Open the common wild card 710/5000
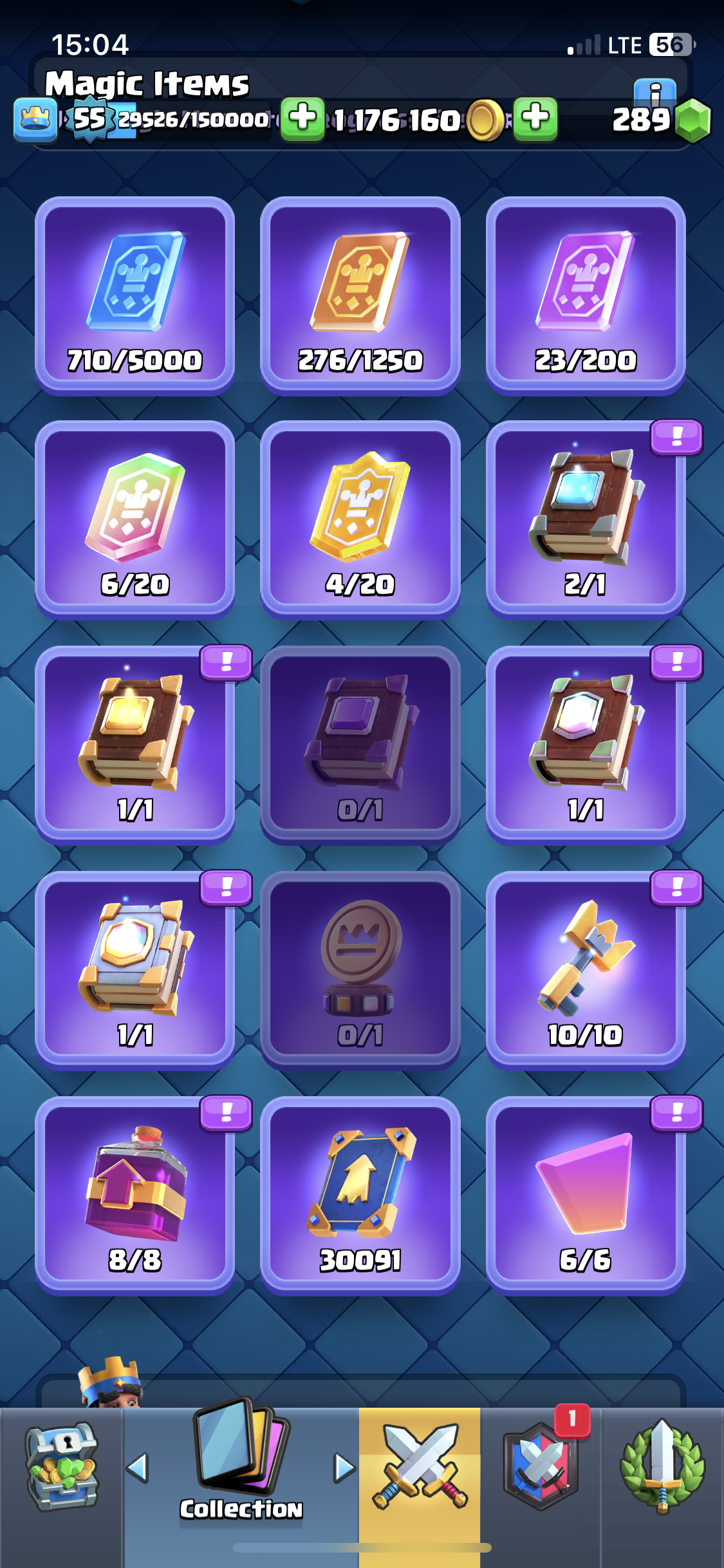The width and height of the screenshot is (724, 1568). pos(135,295)
